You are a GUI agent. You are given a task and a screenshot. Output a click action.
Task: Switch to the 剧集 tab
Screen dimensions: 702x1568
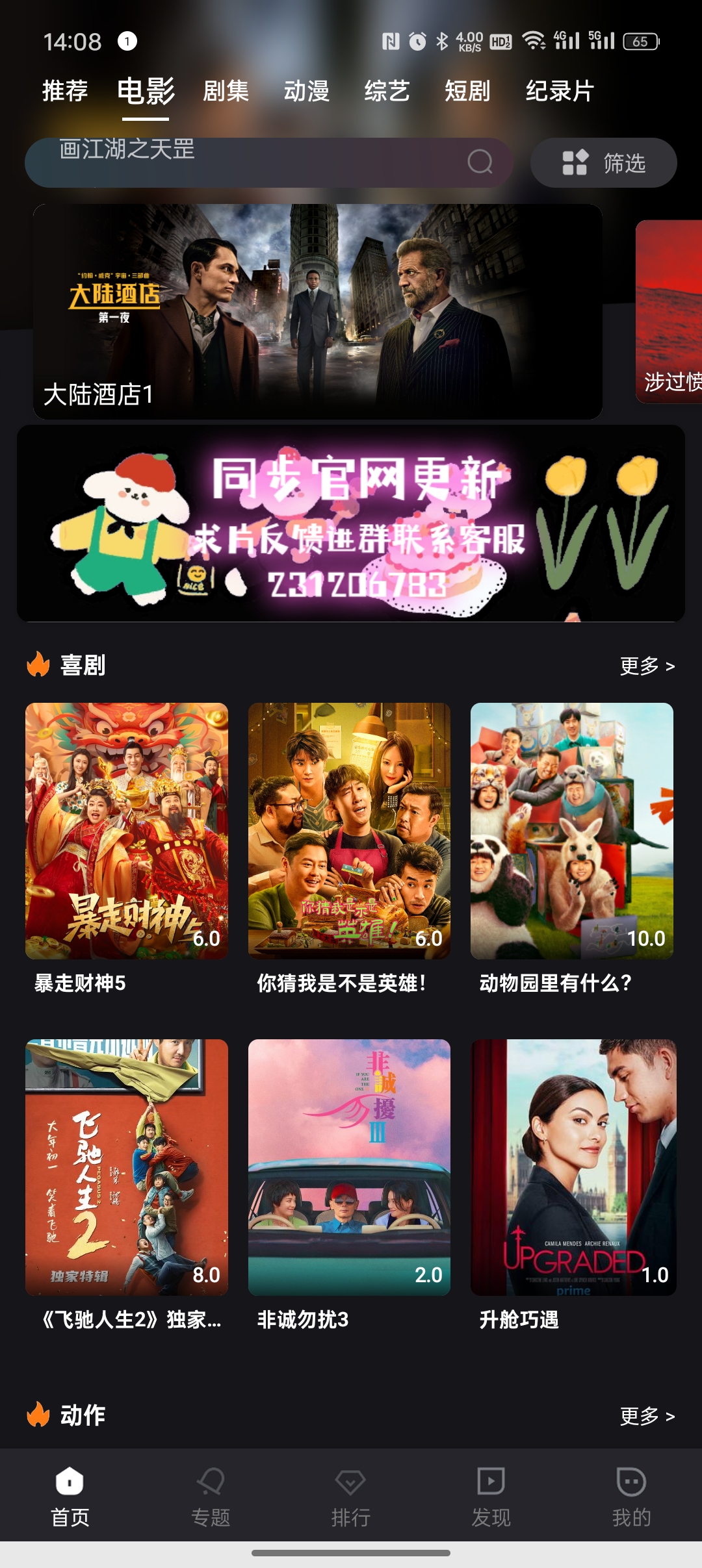coord(224,92)
